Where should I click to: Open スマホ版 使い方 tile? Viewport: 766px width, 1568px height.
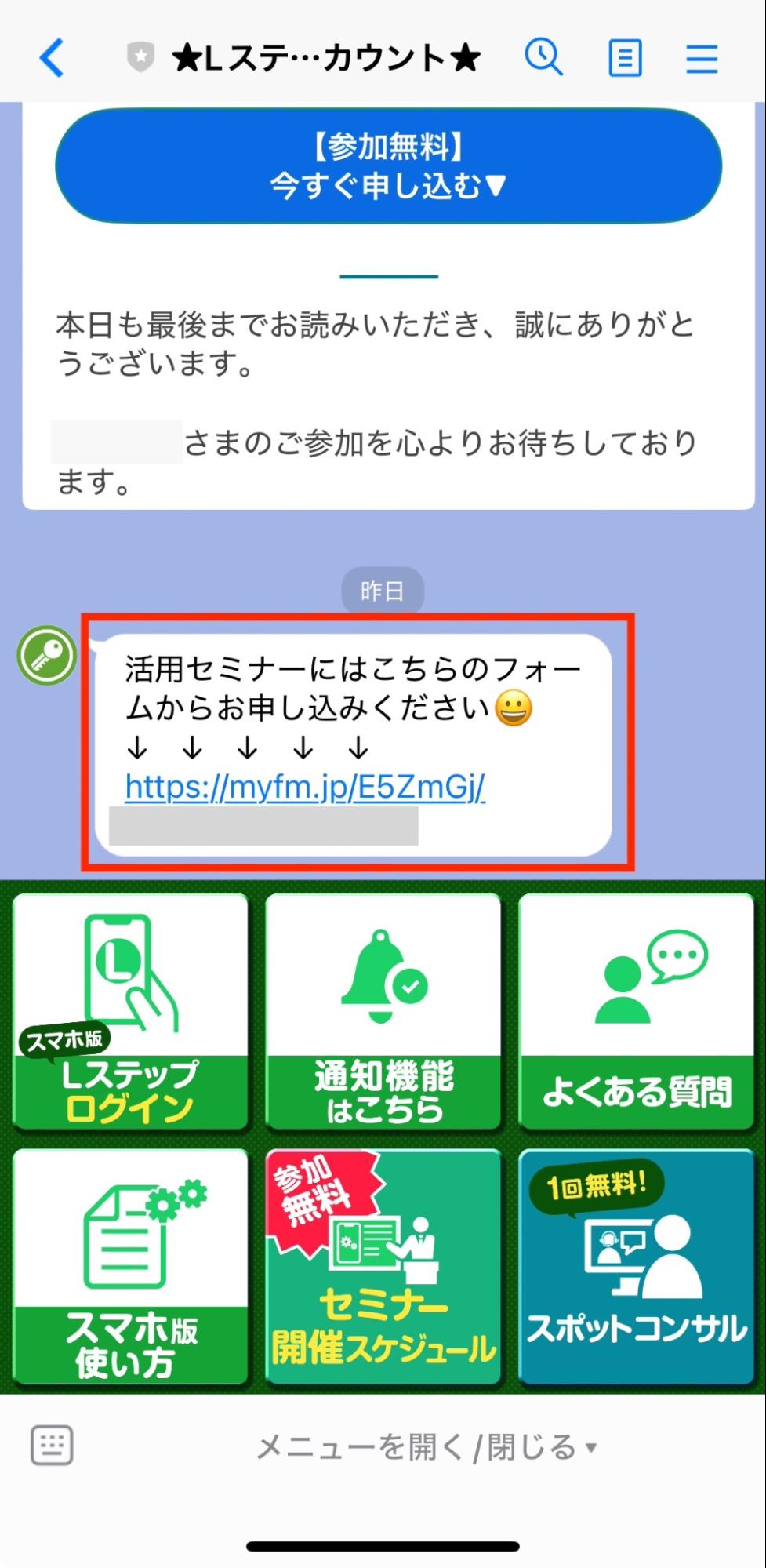(x=131, y=1266)
